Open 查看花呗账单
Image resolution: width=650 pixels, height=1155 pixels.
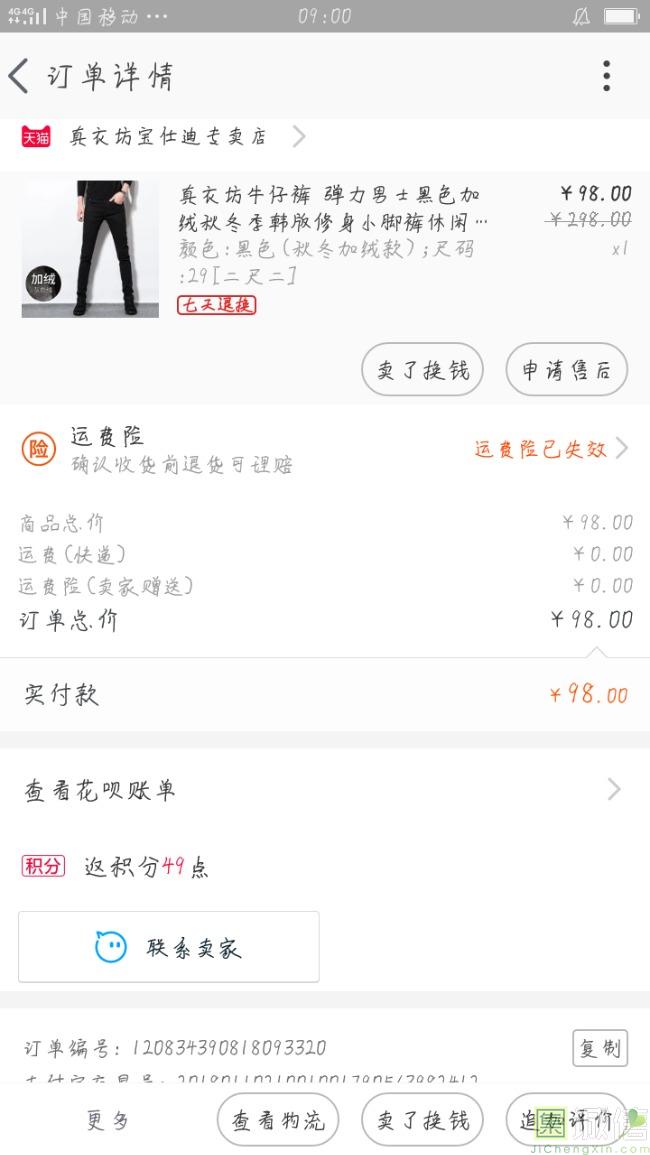[325, 790]
